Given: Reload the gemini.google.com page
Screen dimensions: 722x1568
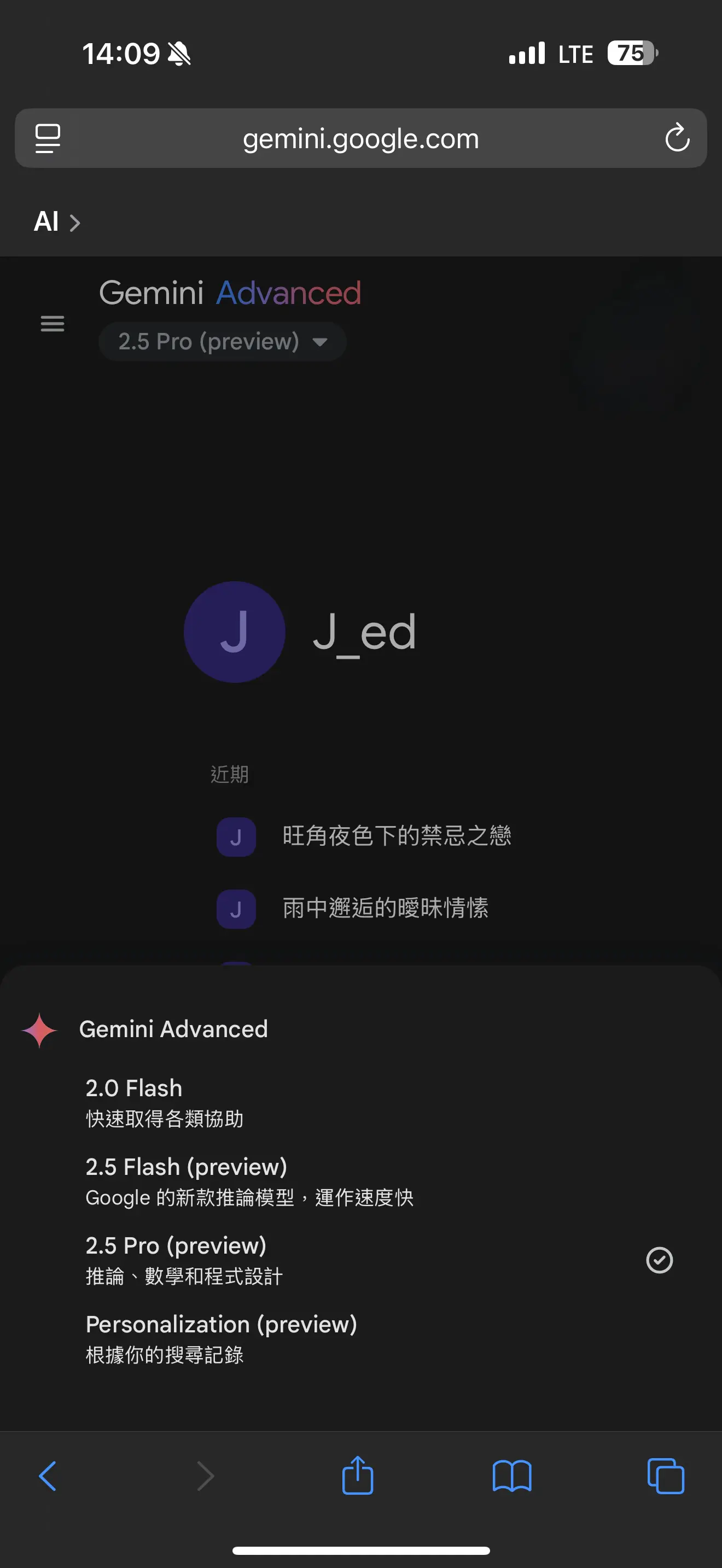Looking at the screenshot, I should click(677, 138).
